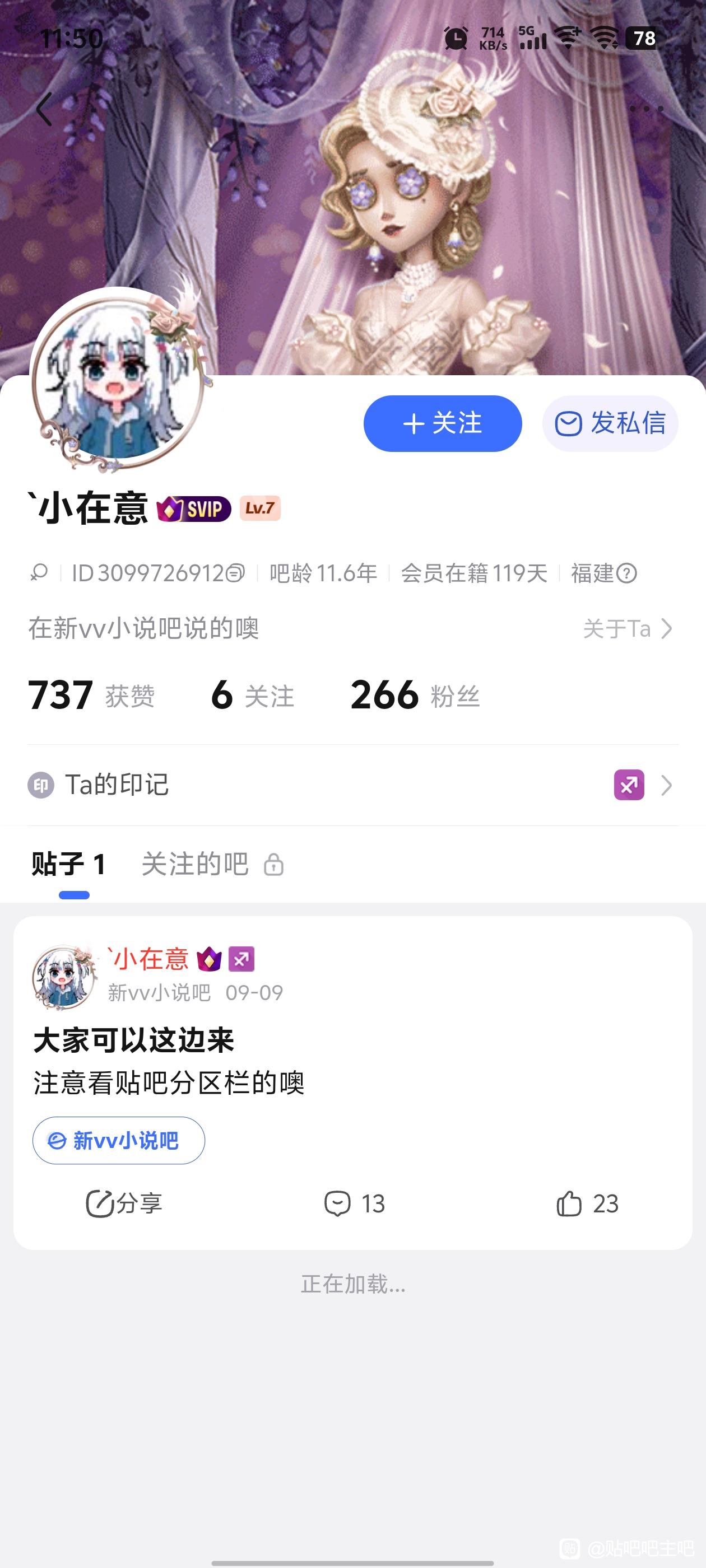The width and height of the screenshot is (706, 1568).
Task: Share the post 大家可以这边来
Action: (124, 1203)
